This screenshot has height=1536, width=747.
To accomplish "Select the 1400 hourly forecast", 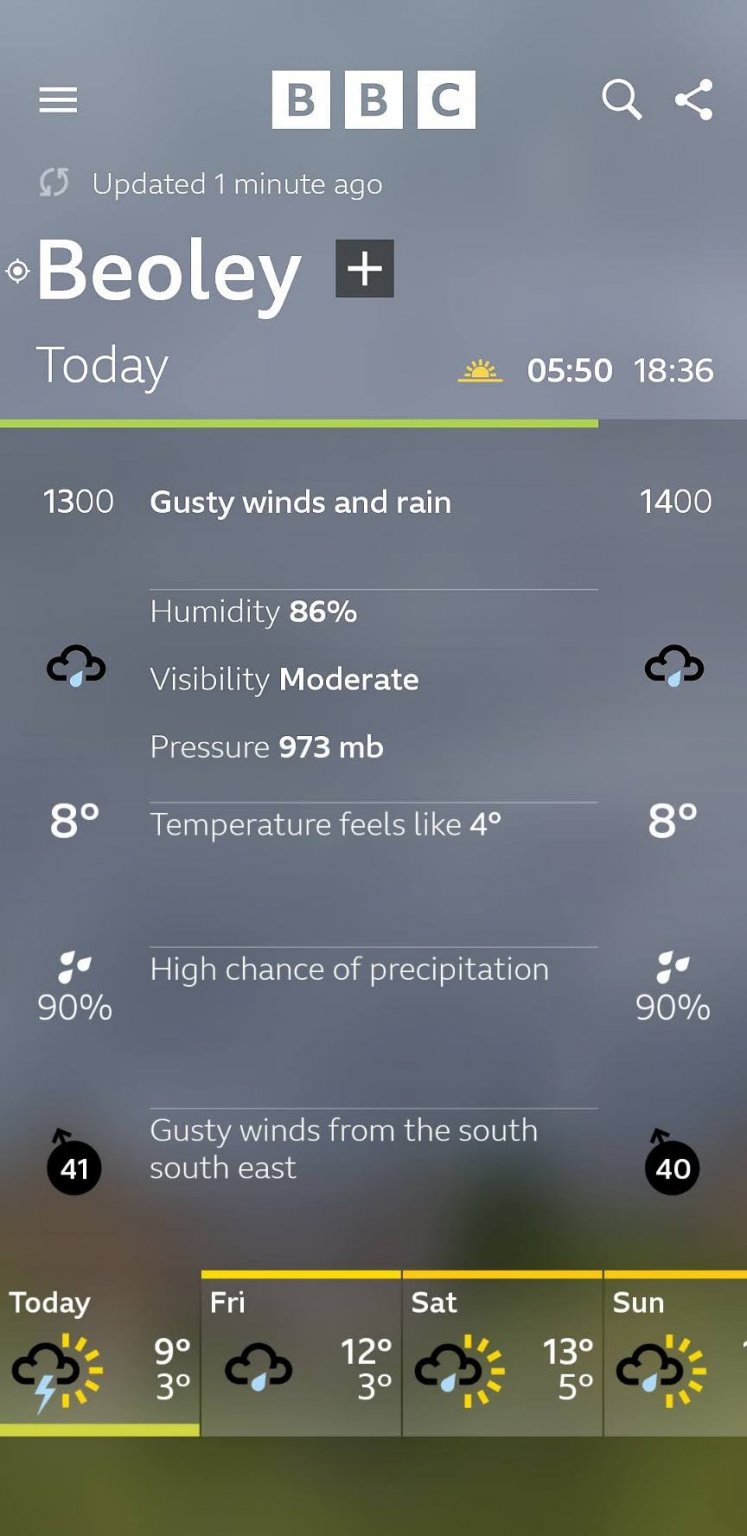I will 675,501.
